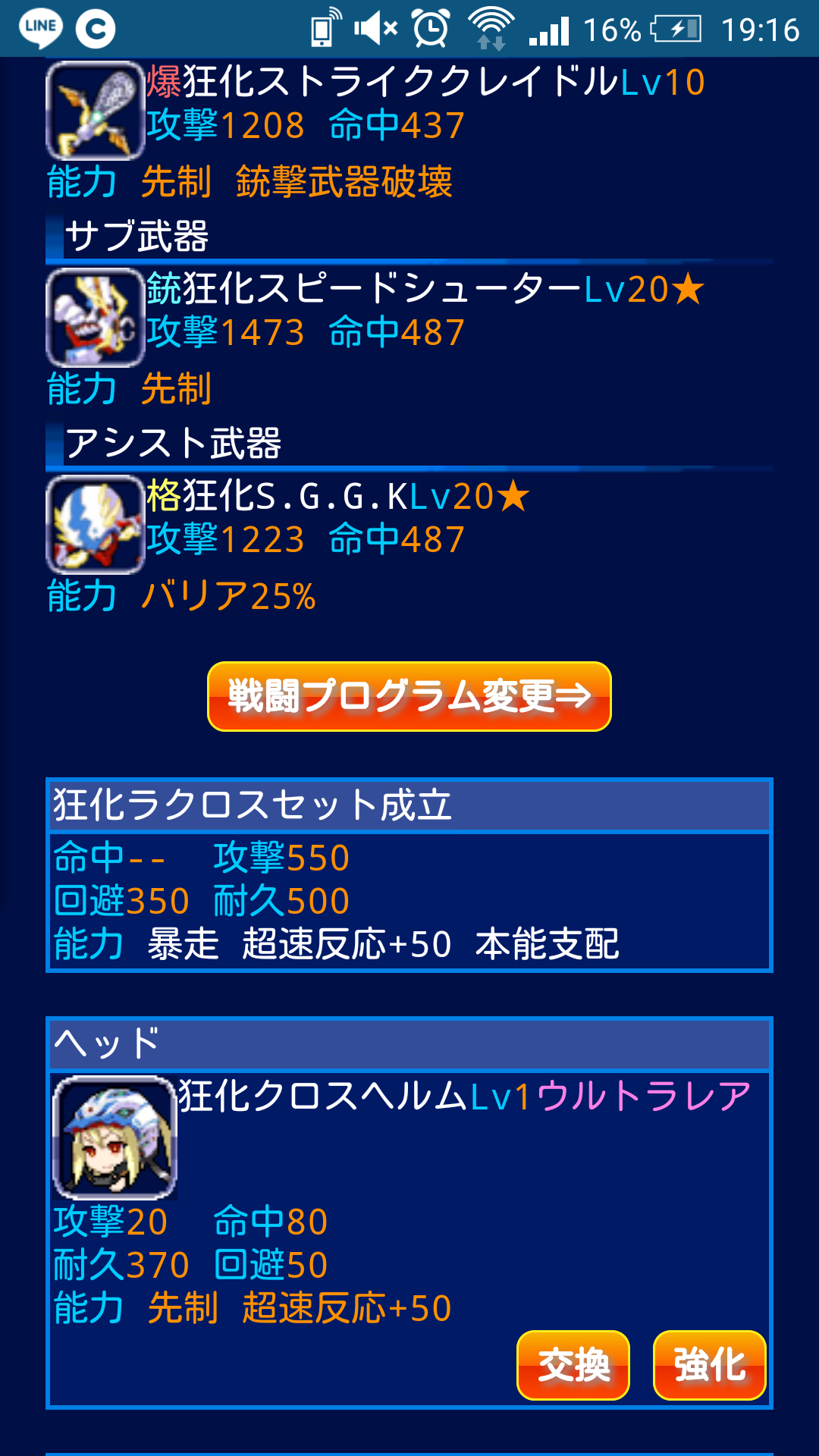
Task: Tap 強化 to strengthen 狂化クロスヘルム
Action: coord(709,1365)
